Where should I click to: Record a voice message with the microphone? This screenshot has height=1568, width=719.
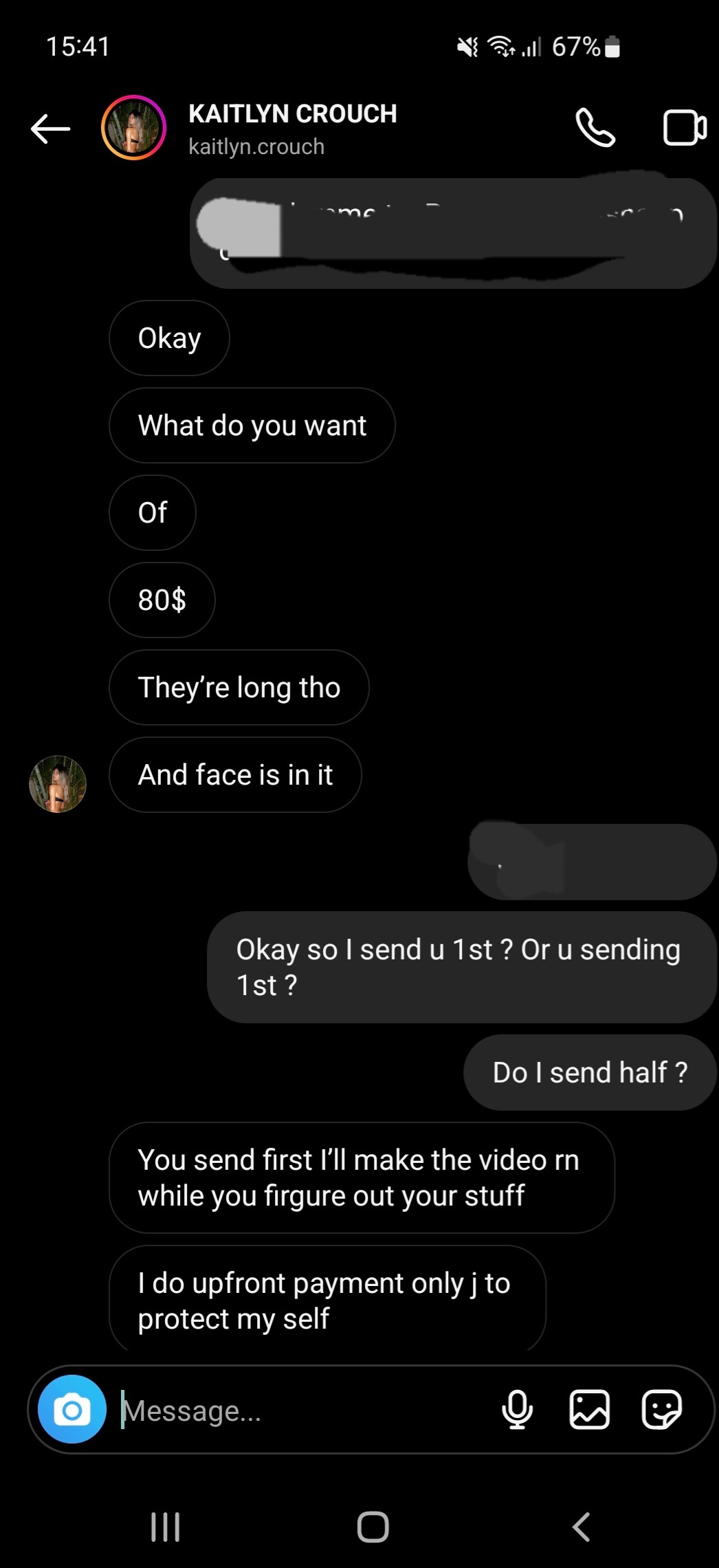coord(517,1409)
